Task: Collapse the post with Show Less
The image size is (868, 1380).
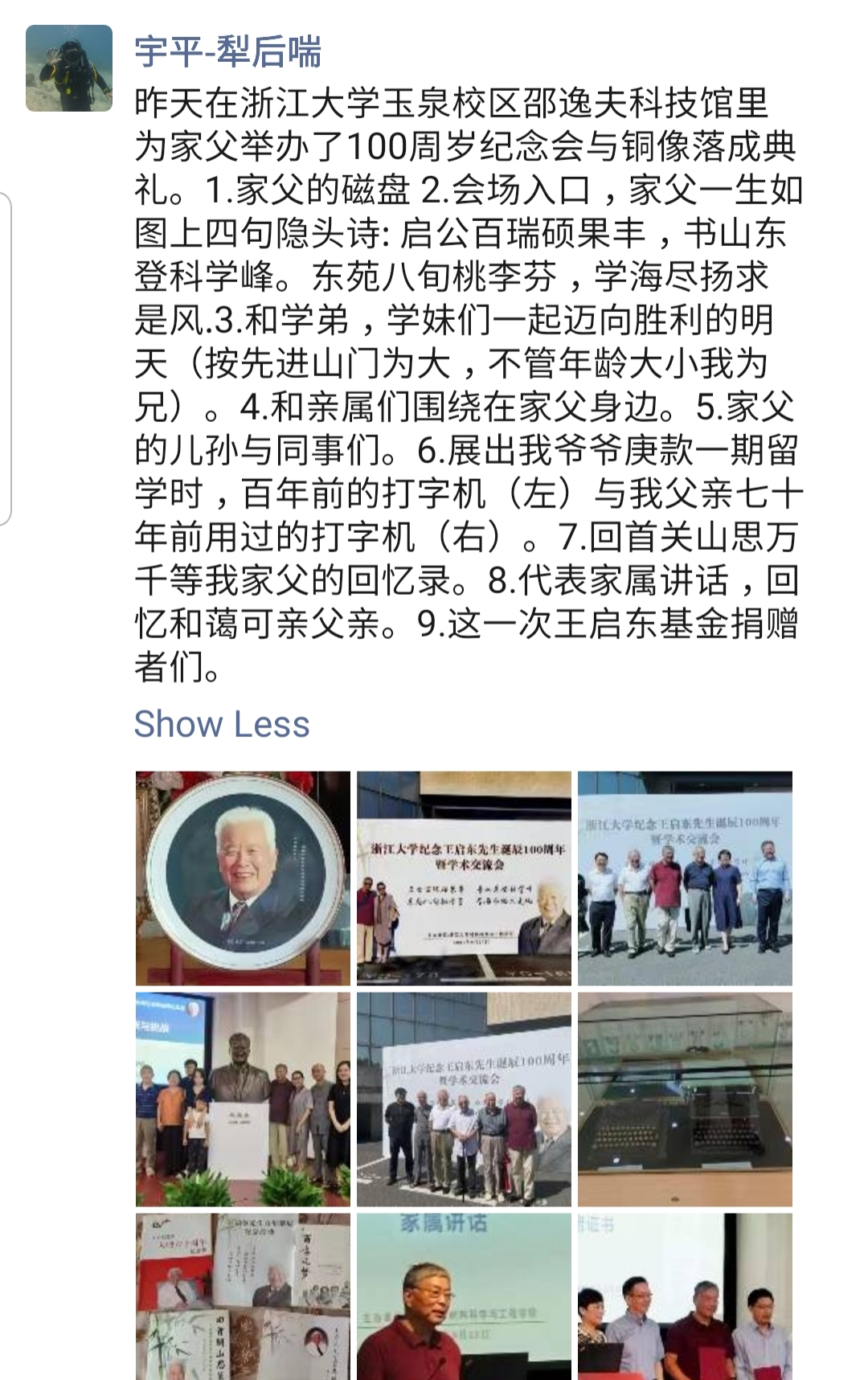Action: point(222,724)
